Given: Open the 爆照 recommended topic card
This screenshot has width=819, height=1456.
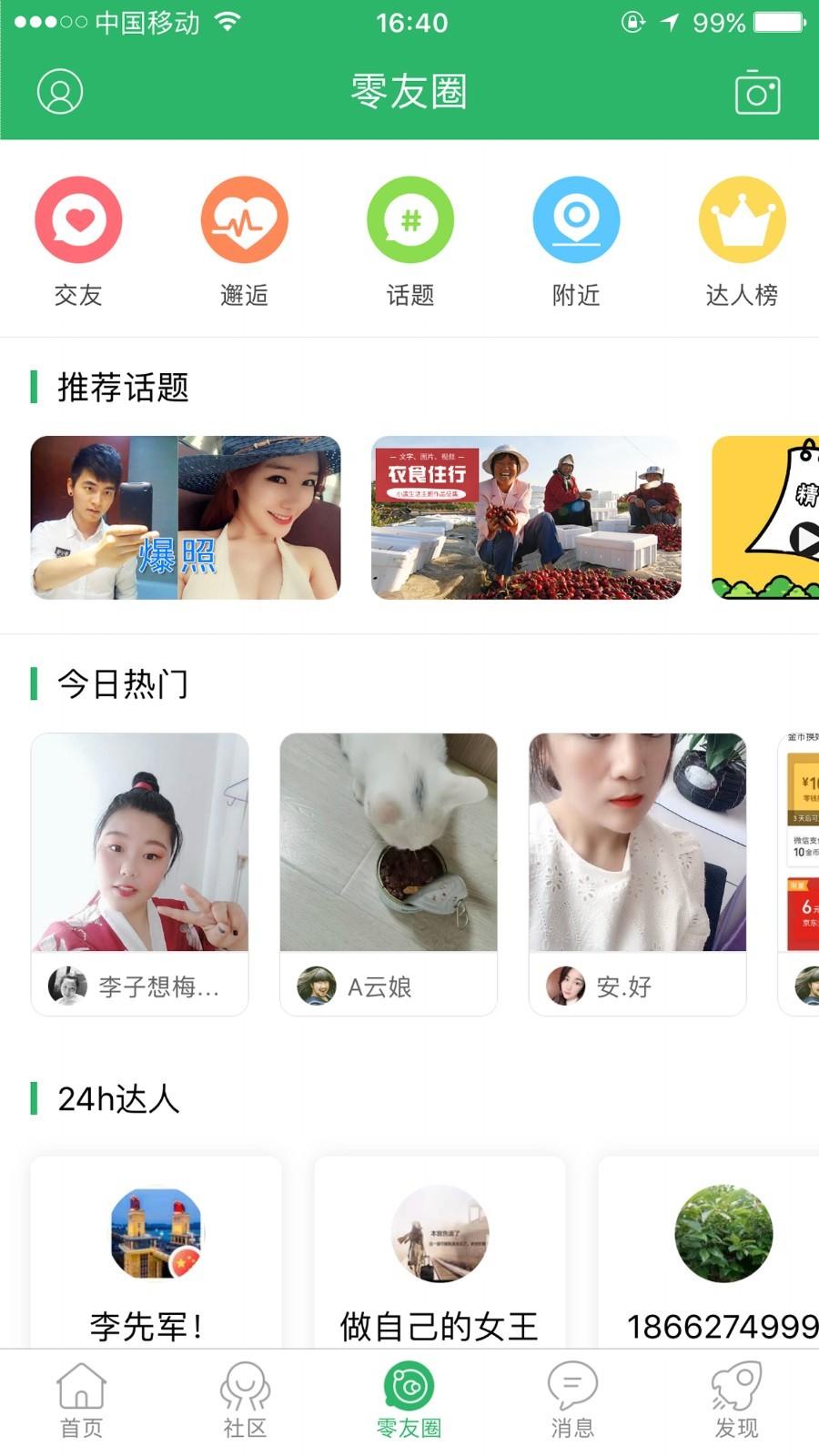Looking at the screenshot, I should pyautogui.click(x=185, y=517).
